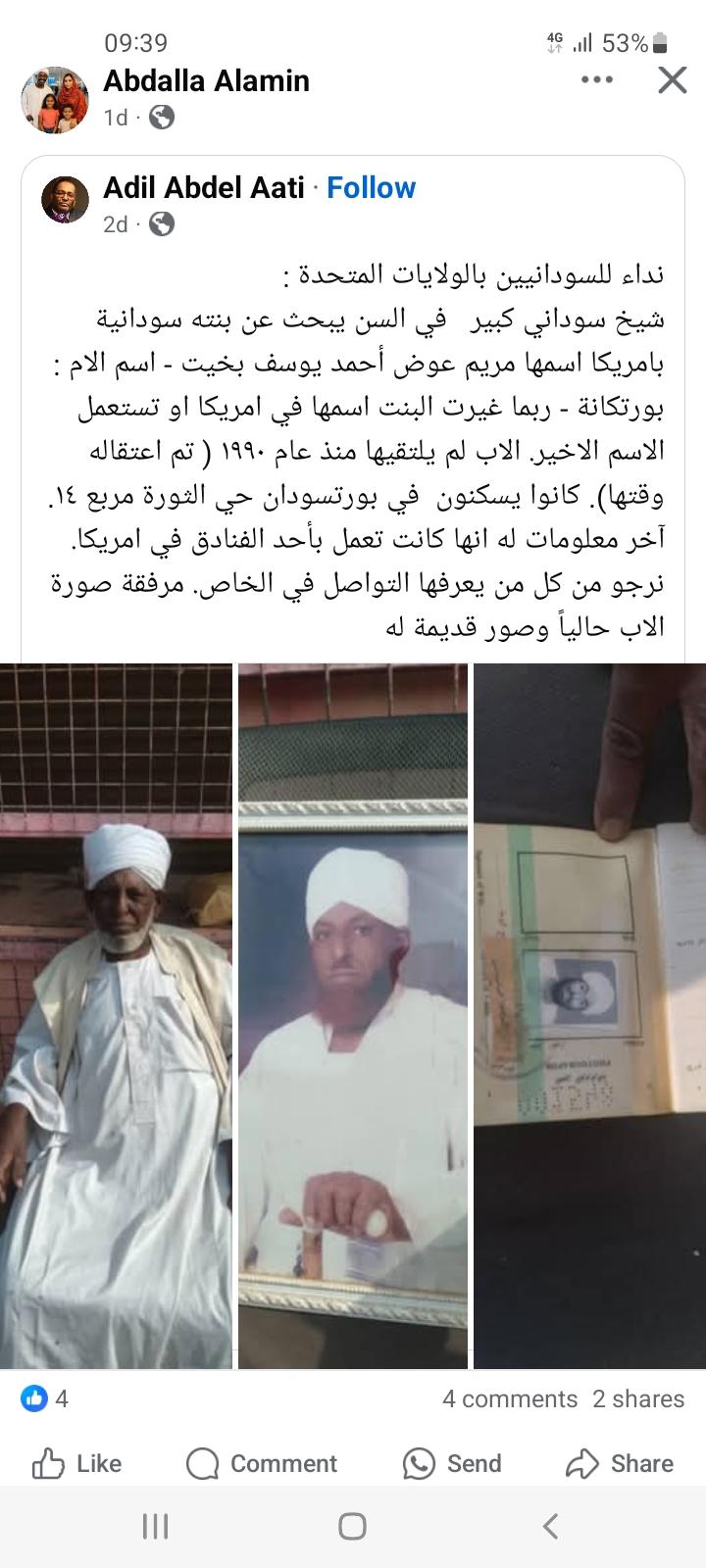Open the framed portrait photo
Image resolution: width=706 pixels, height=1568 pixels.
pyautogui.click(x=353, y=1015)
